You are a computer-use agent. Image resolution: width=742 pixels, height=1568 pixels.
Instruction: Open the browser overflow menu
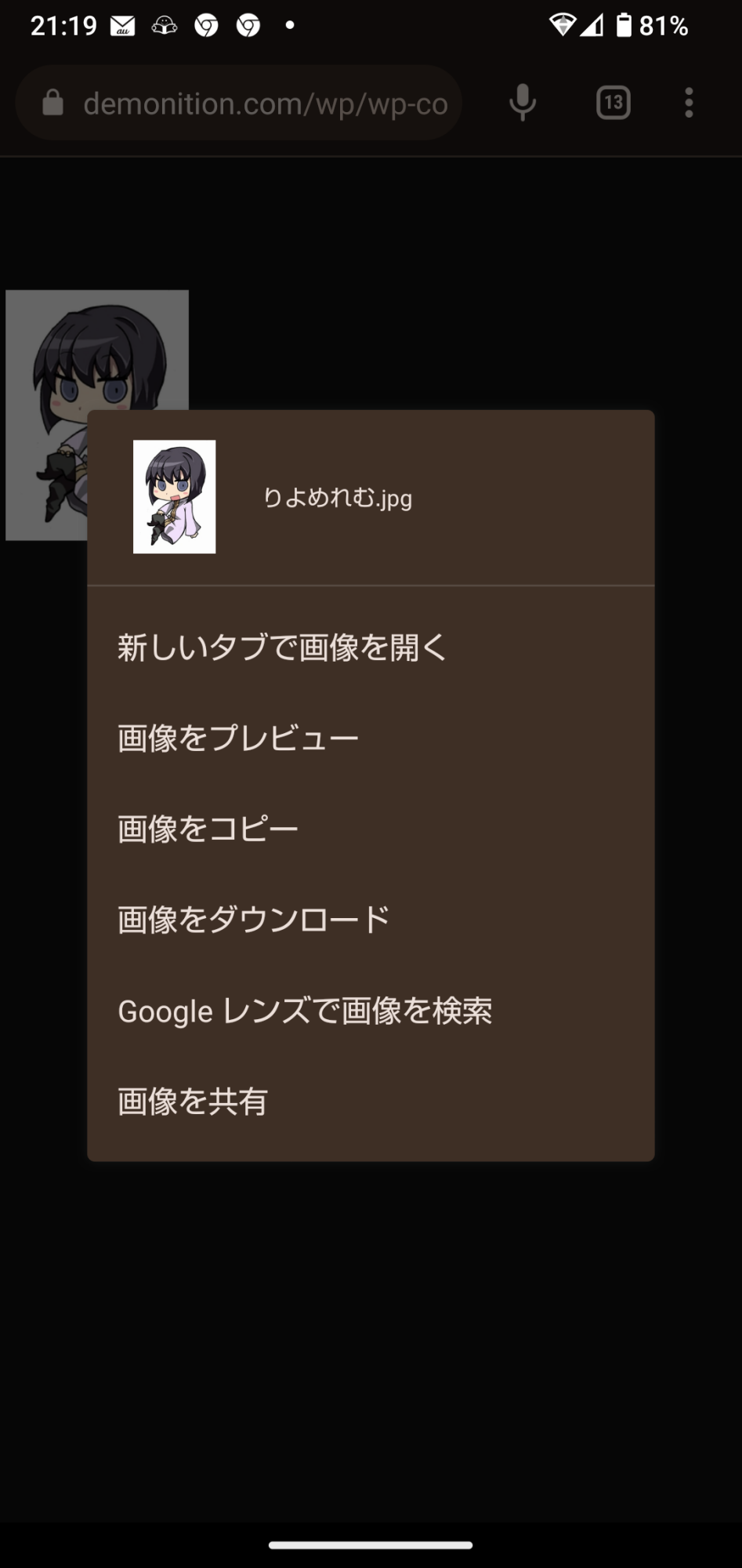tap(689, 103)
